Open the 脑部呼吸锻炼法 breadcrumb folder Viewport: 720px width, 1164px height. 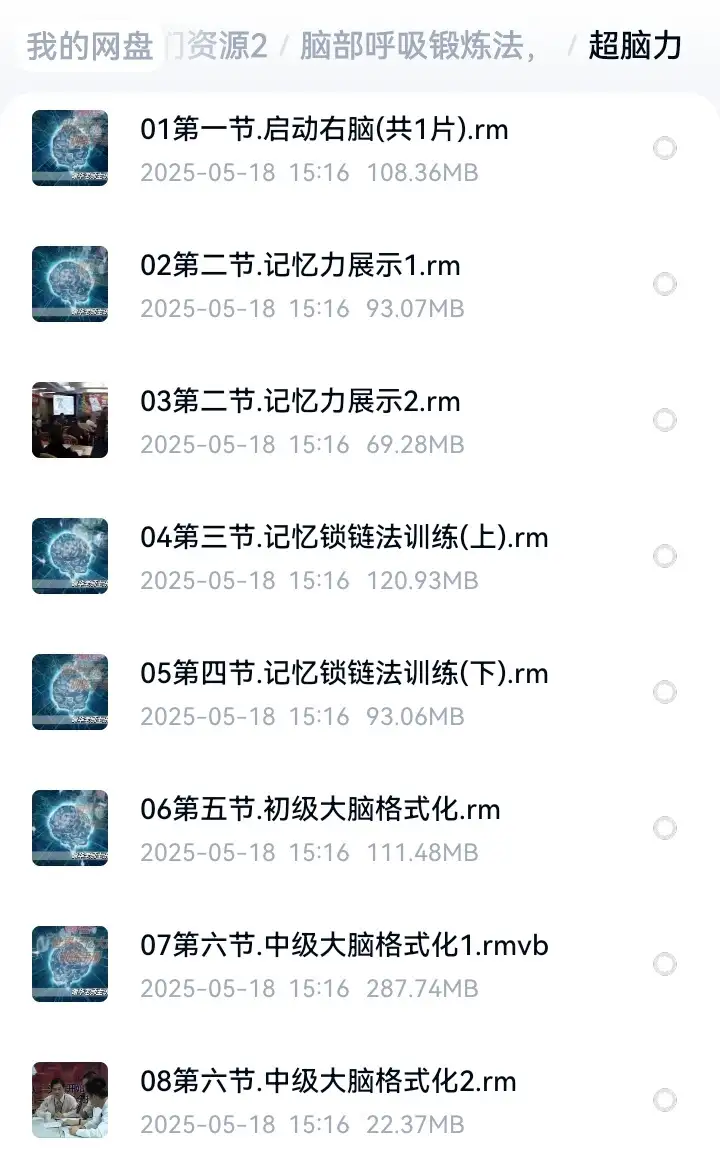click(396, 46)
